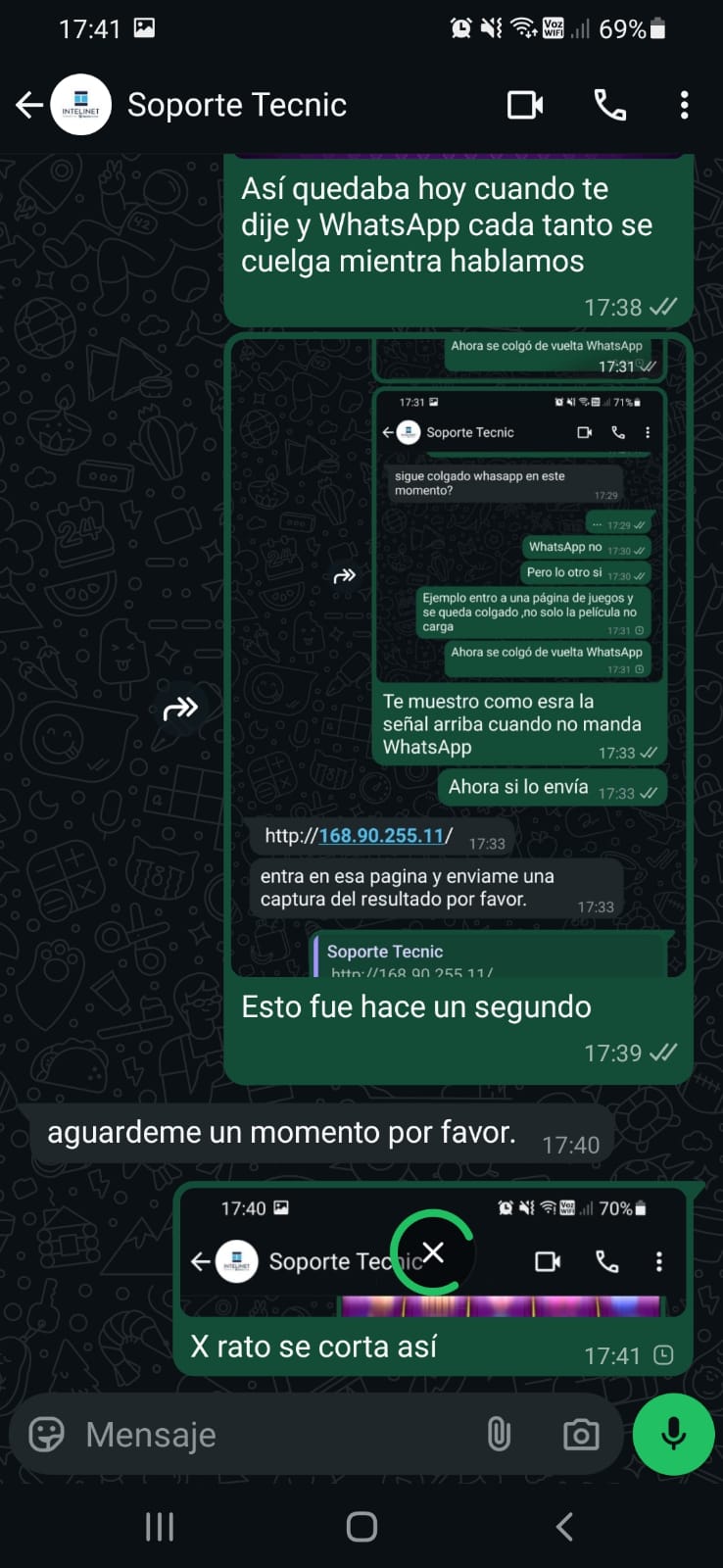
Task: Start a video call with Soporte Tecnic
Action: coord(525,105)
